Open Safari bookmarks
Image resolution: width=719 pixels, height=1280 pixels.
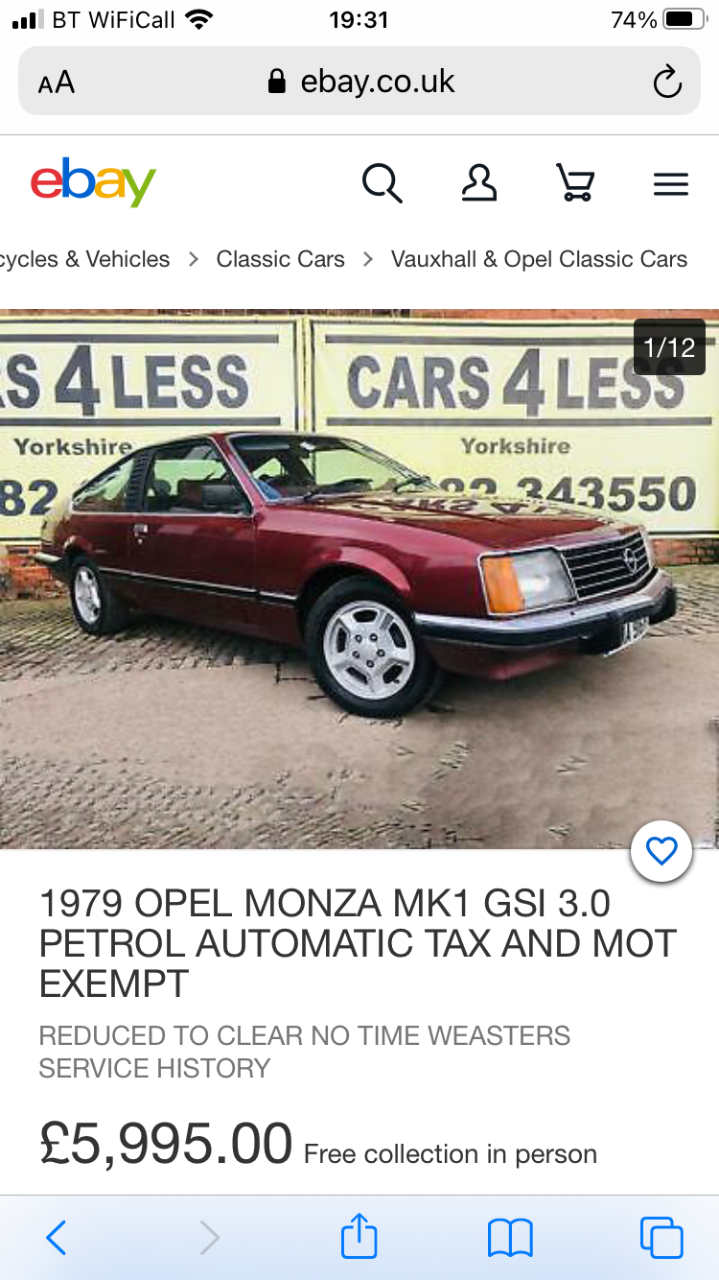point(510,1239)
